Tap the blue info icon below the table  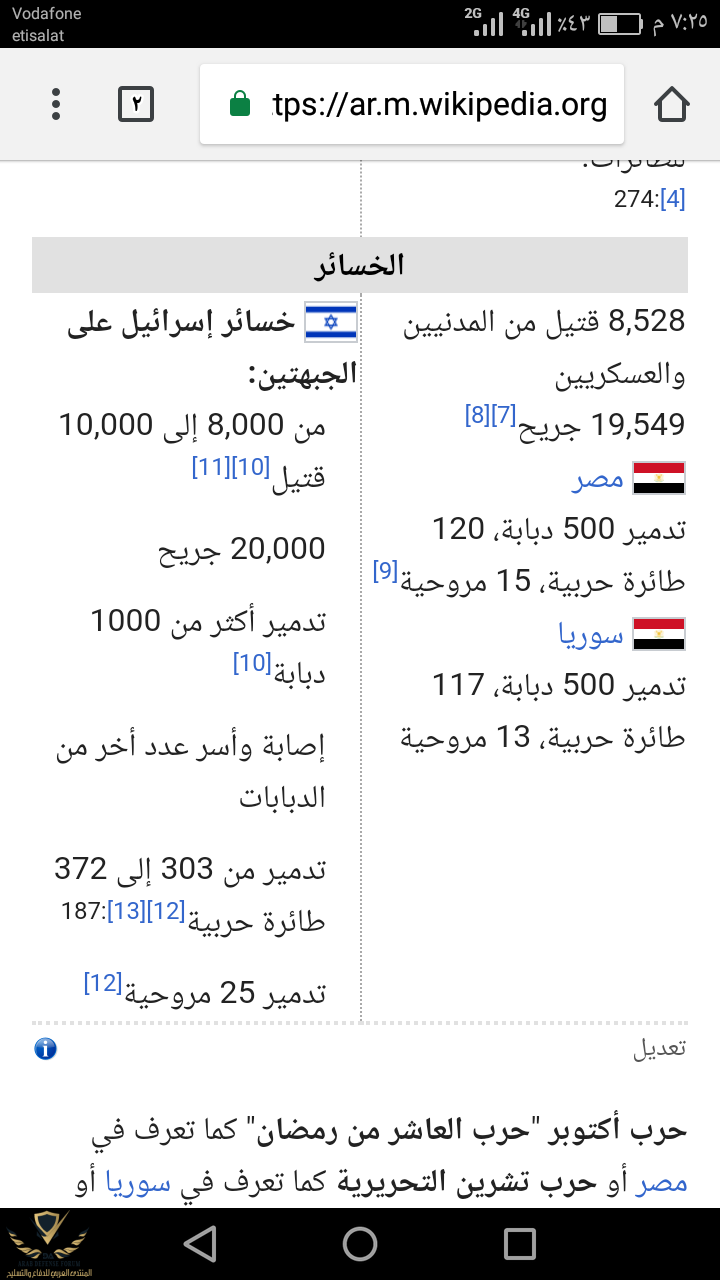click(45, 1048)
